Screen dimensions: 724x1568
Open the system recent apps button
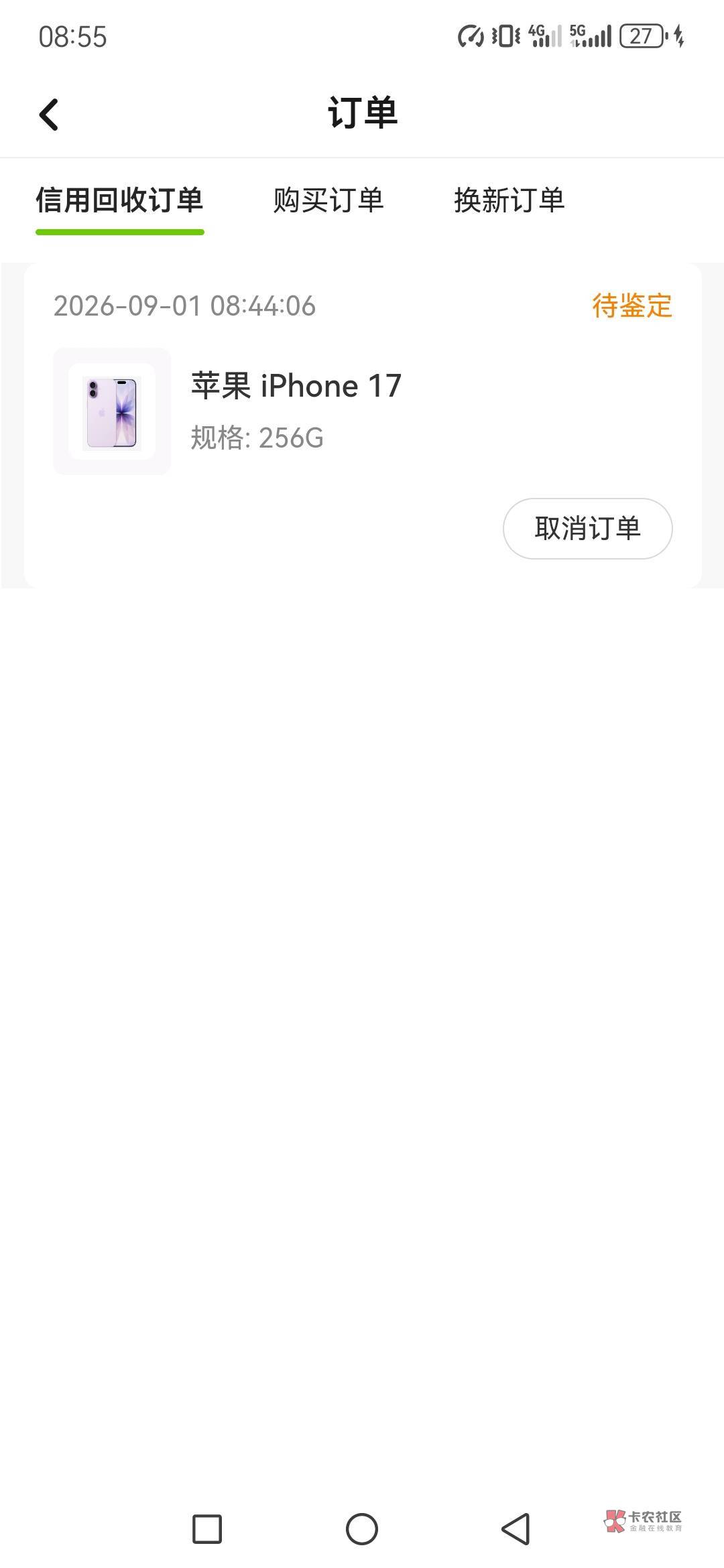[x=207, y=1529]
